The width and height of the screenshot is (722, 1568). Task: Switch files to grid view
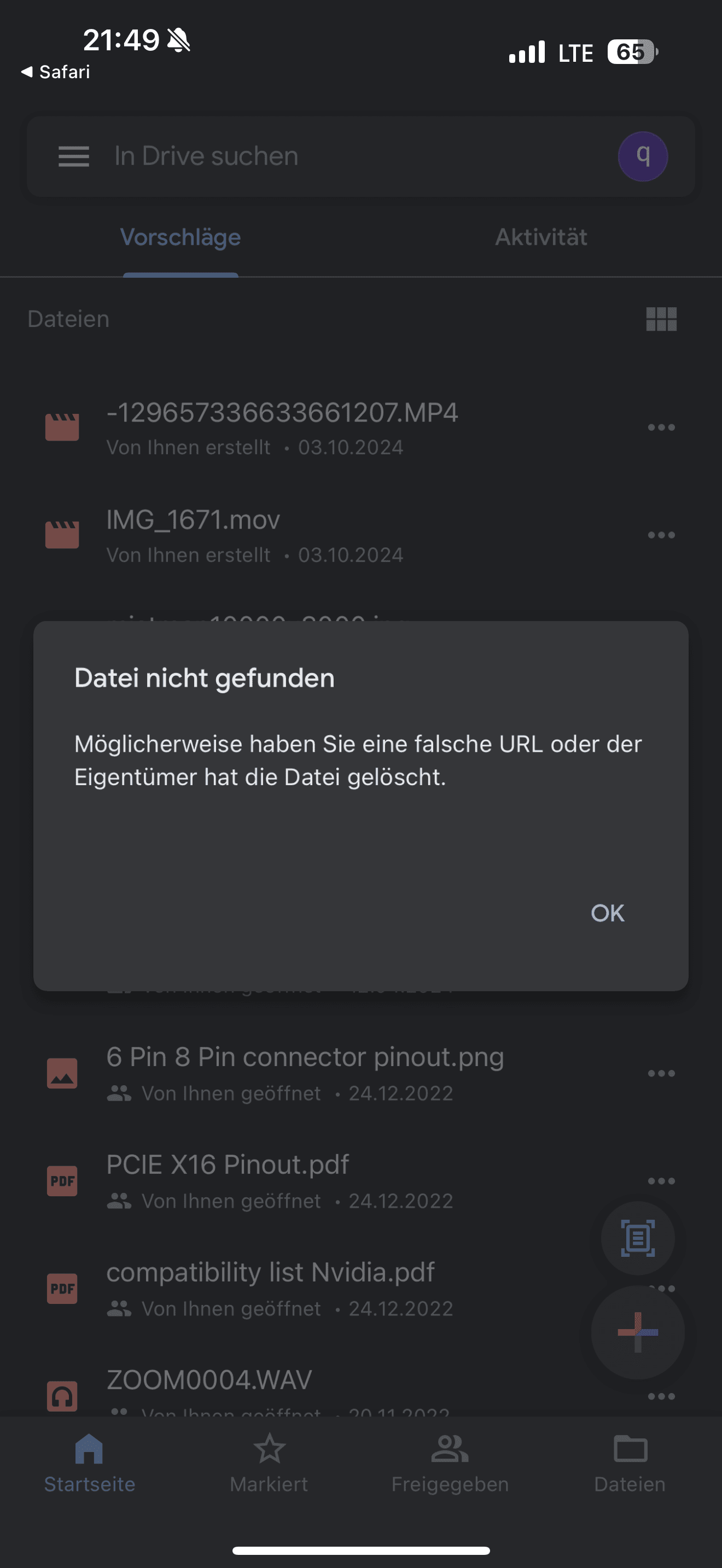(x=661, y=319)
